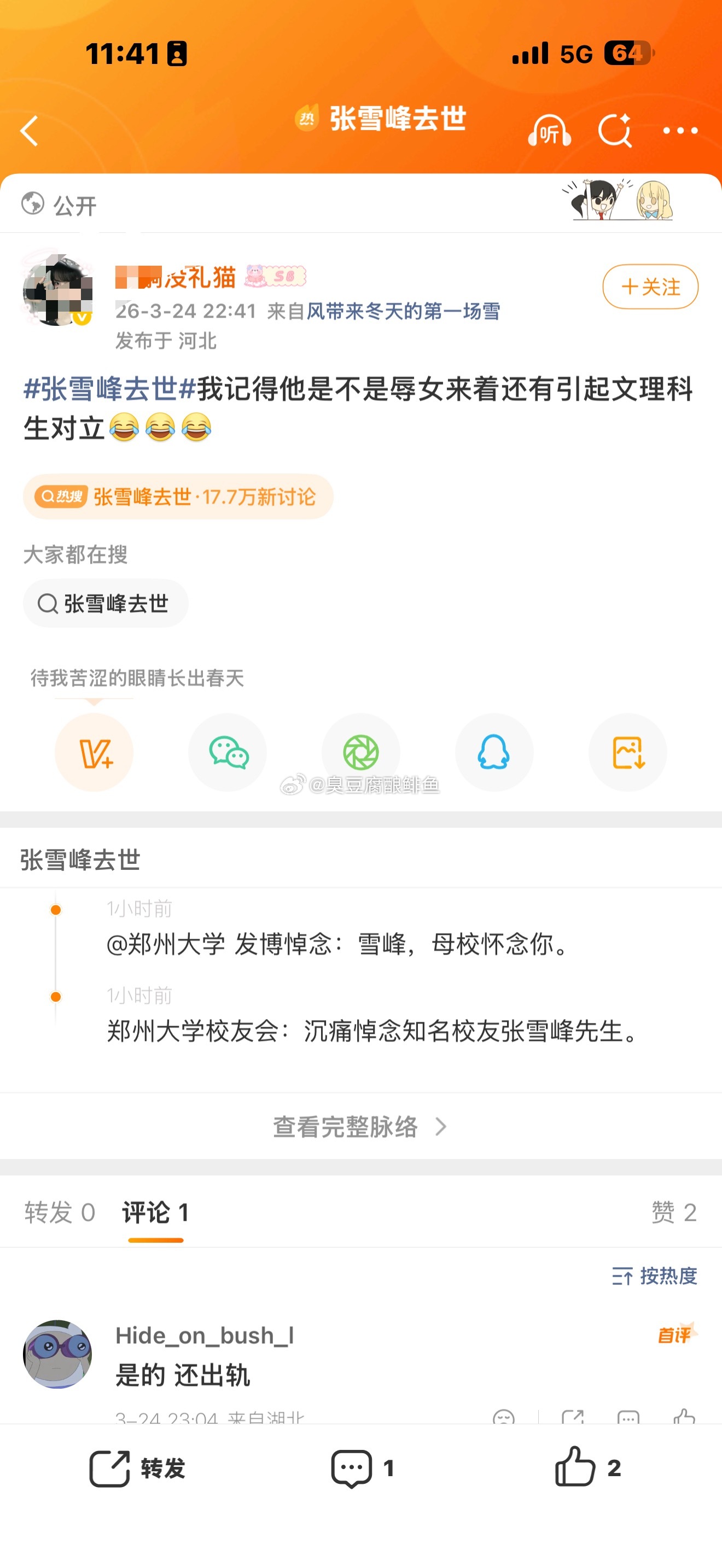The image size is (722, 1568).
Task: Share the post via the WeChat icon
Action: [226, 753]
